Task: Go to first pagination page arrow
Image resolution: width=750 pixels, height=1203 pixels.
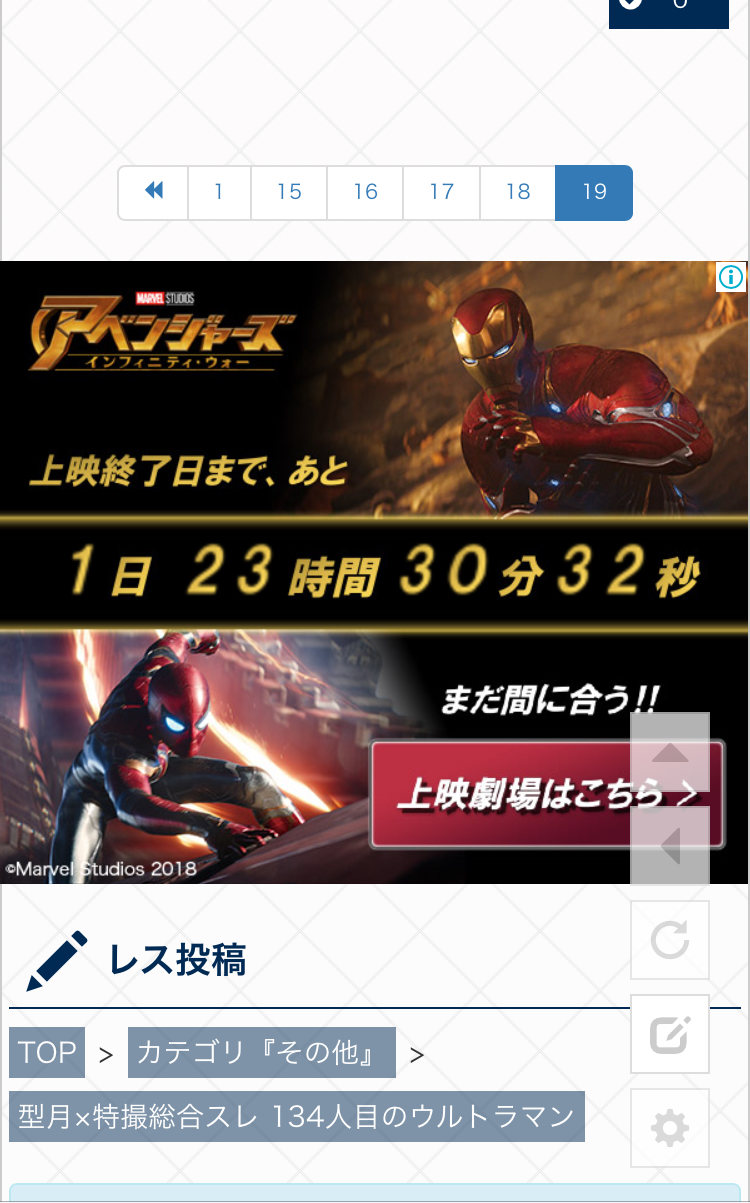Action: click(x=153, y=192)
